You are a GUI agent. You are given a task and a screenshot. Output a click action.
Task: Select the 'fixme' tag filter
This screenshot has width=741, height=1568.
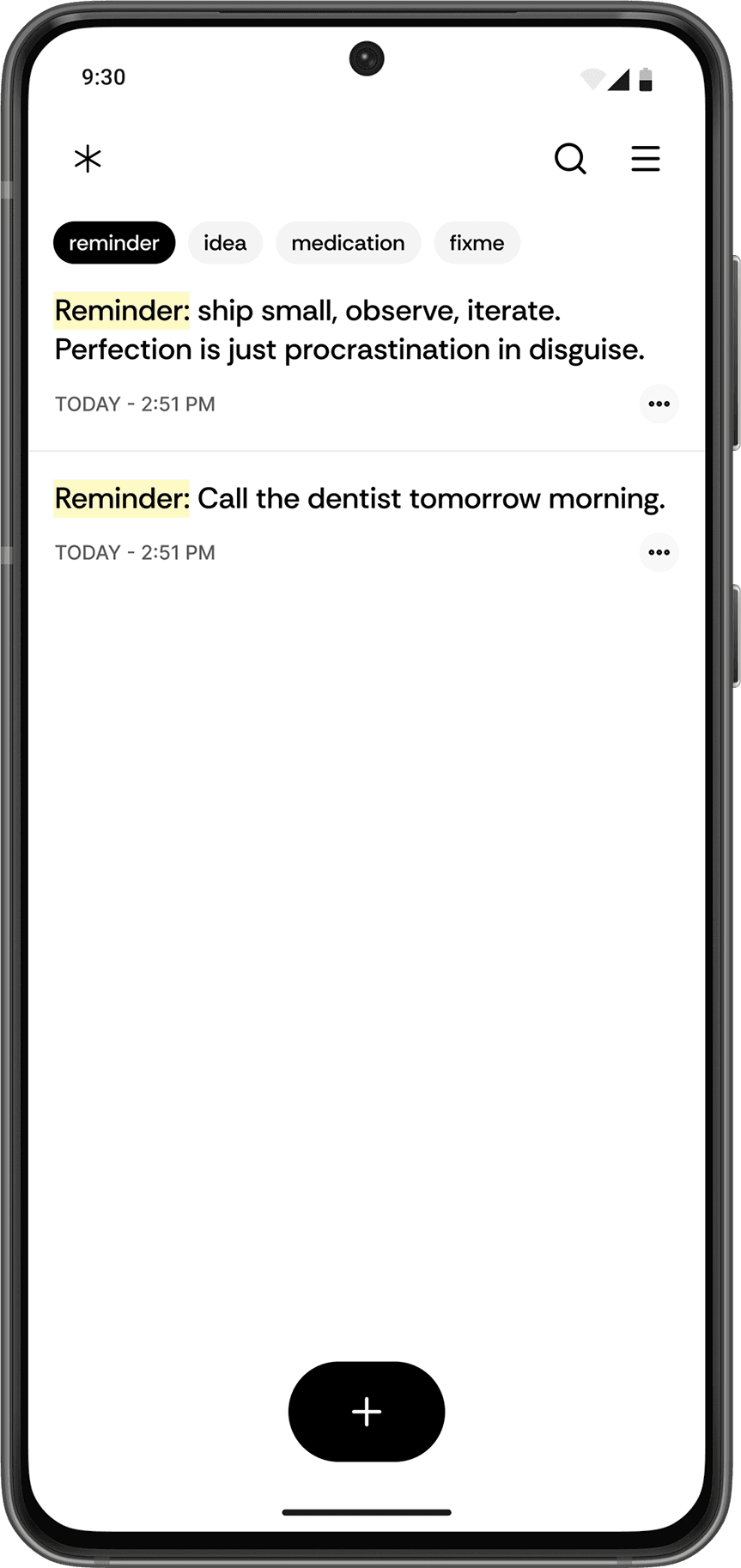[x=477, y=242]
